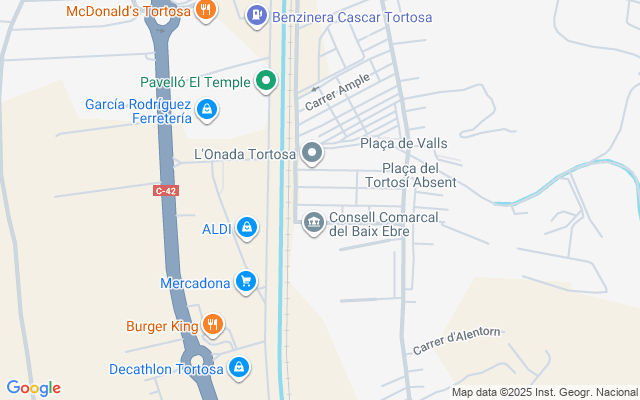Open García Rodríguez Ferretería shop pin

coord(207,110)
